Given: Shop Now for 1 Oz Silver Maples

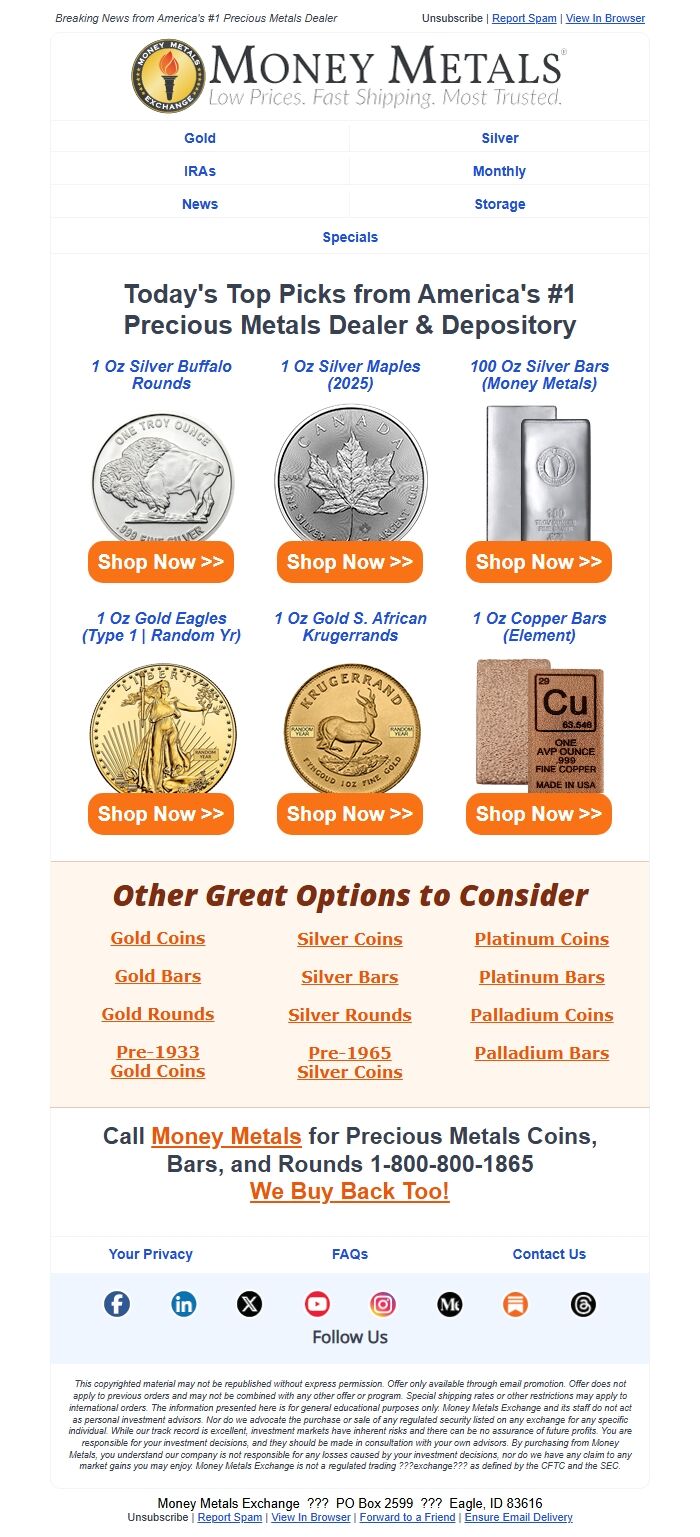Looking at the screenshot, I should (350, 562).
